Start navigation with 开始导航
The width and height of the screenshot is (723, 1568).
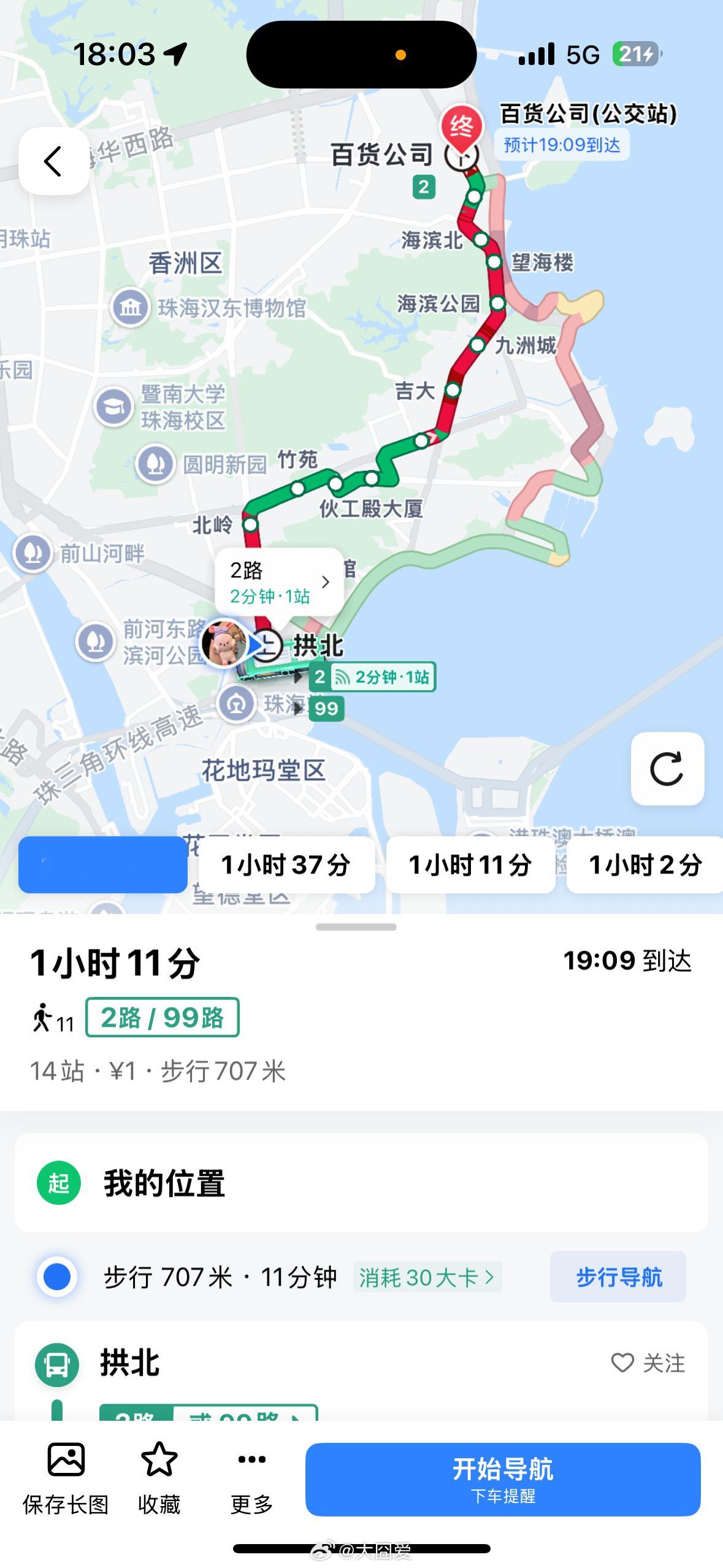point(503,1479)
